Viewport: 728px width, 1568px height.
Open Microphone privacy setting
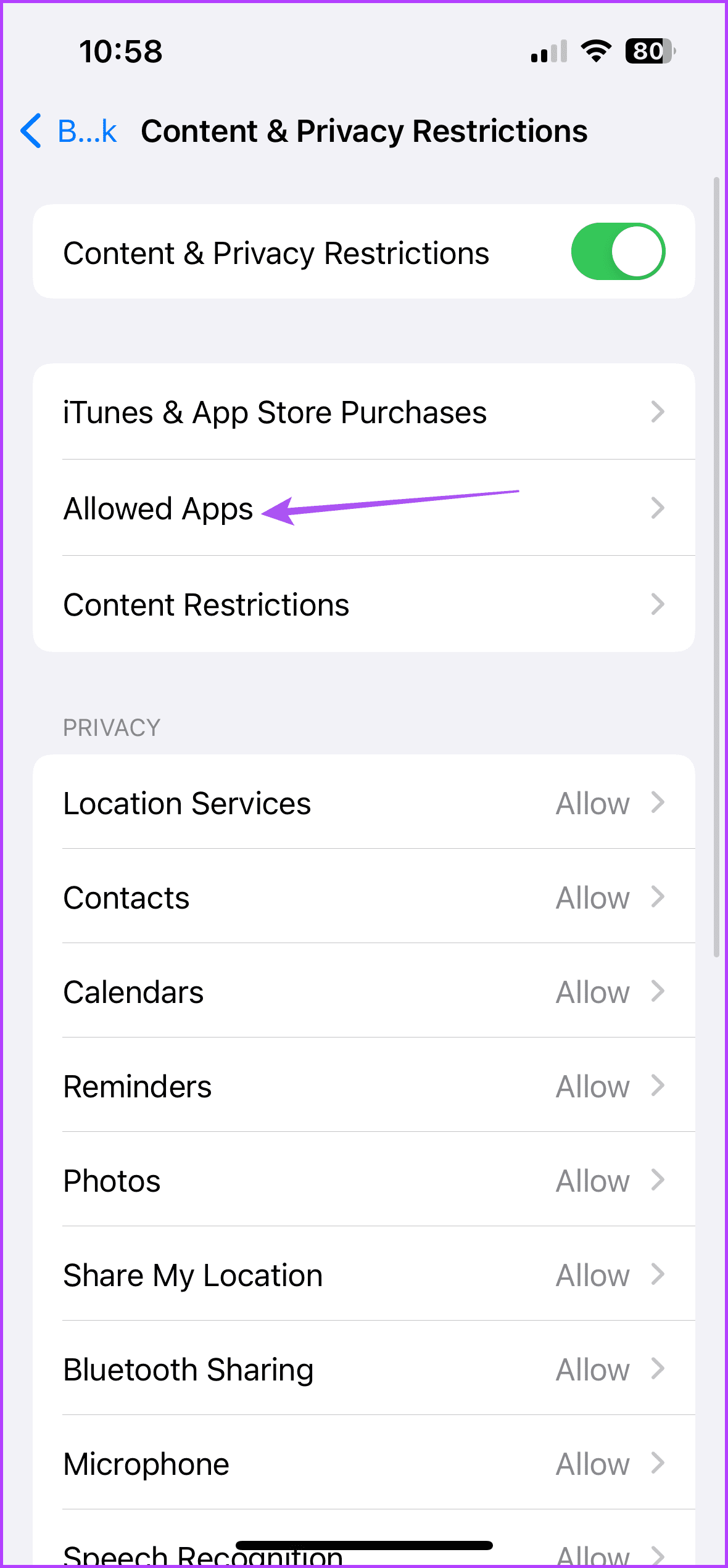pos(363,1464)
